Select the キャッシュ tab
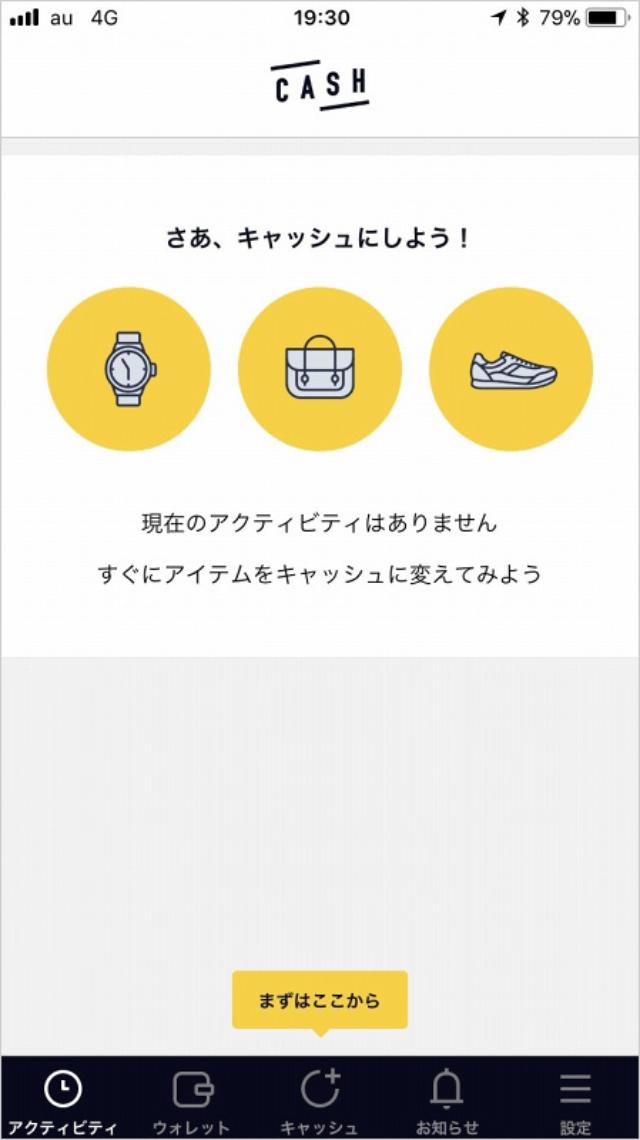This screenshot has height=1140, width=640. click(320, 1098)
